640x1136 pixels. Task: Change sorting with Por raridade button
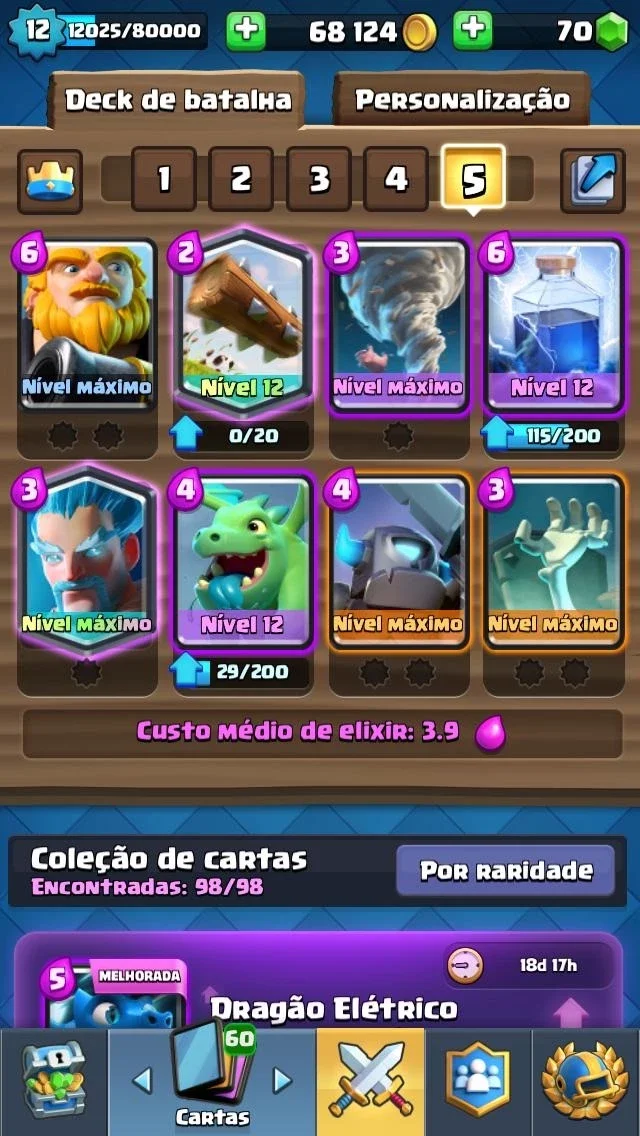point(506,870)
